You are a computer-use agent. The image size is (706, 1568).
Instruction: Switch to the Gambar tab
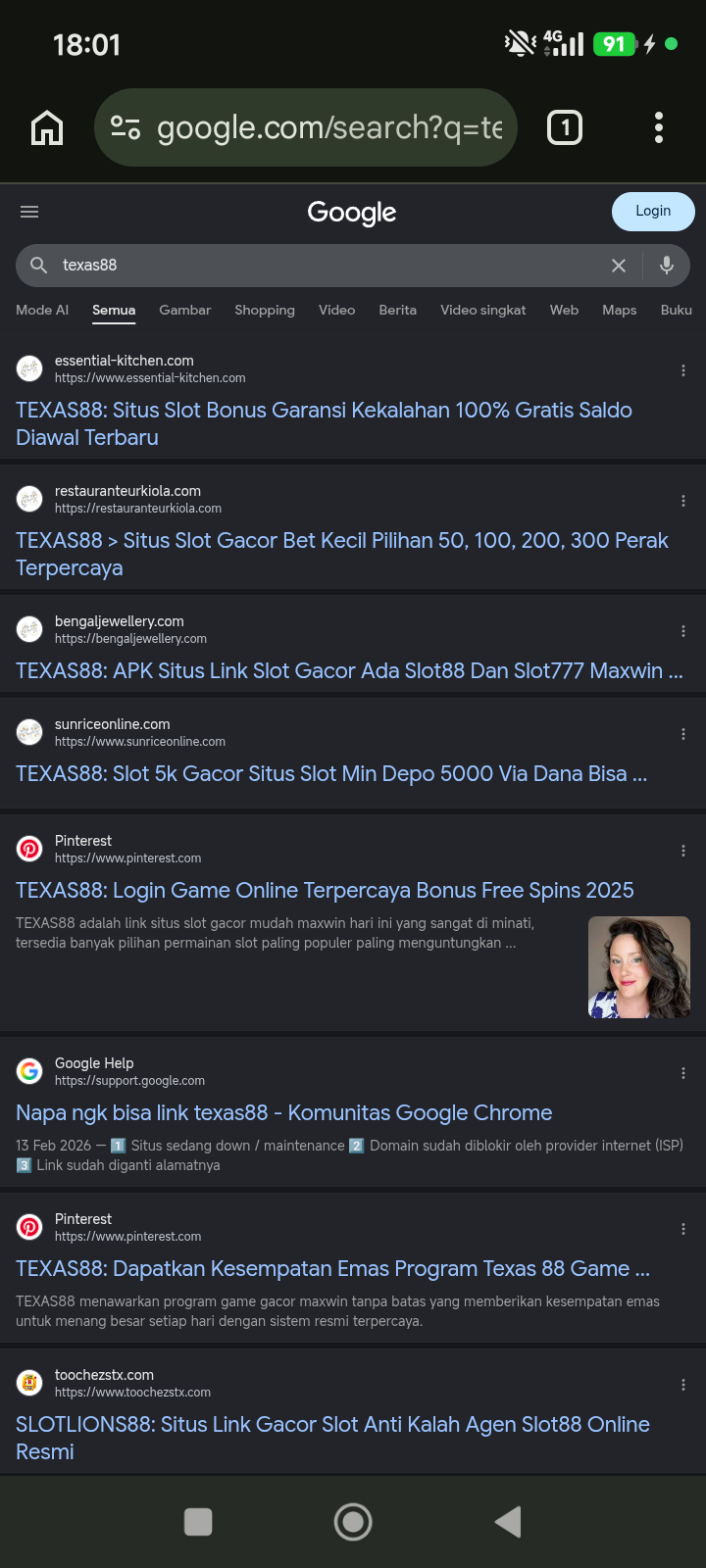click(184, 310)
